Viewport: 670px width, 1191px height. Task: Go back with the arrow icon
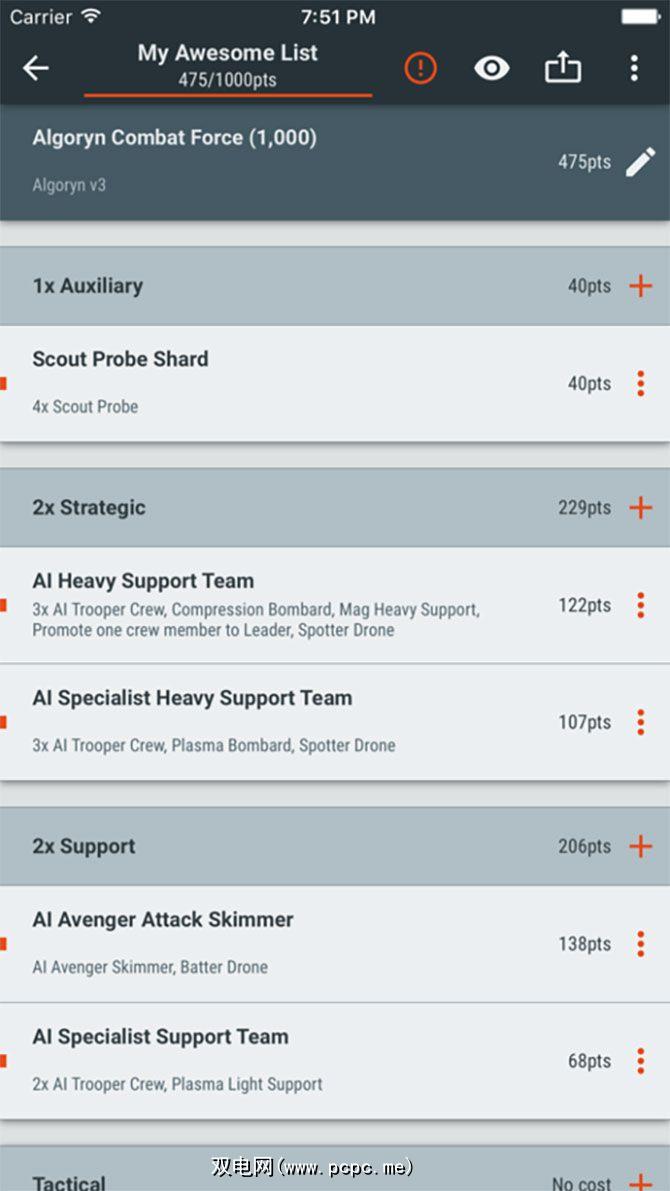36,68
